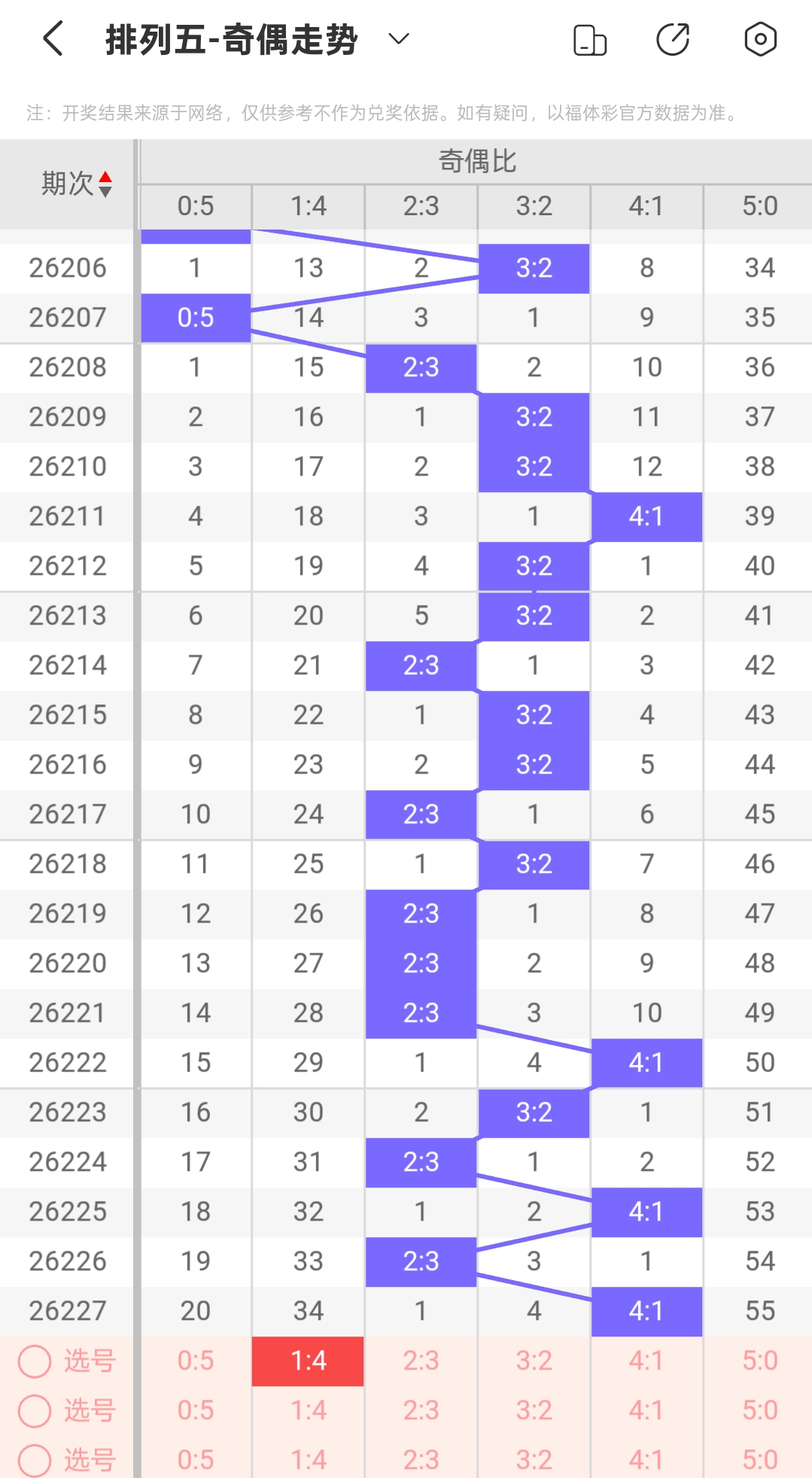
Task: Open the settings hexagon icon
Action: coord(760,39)
